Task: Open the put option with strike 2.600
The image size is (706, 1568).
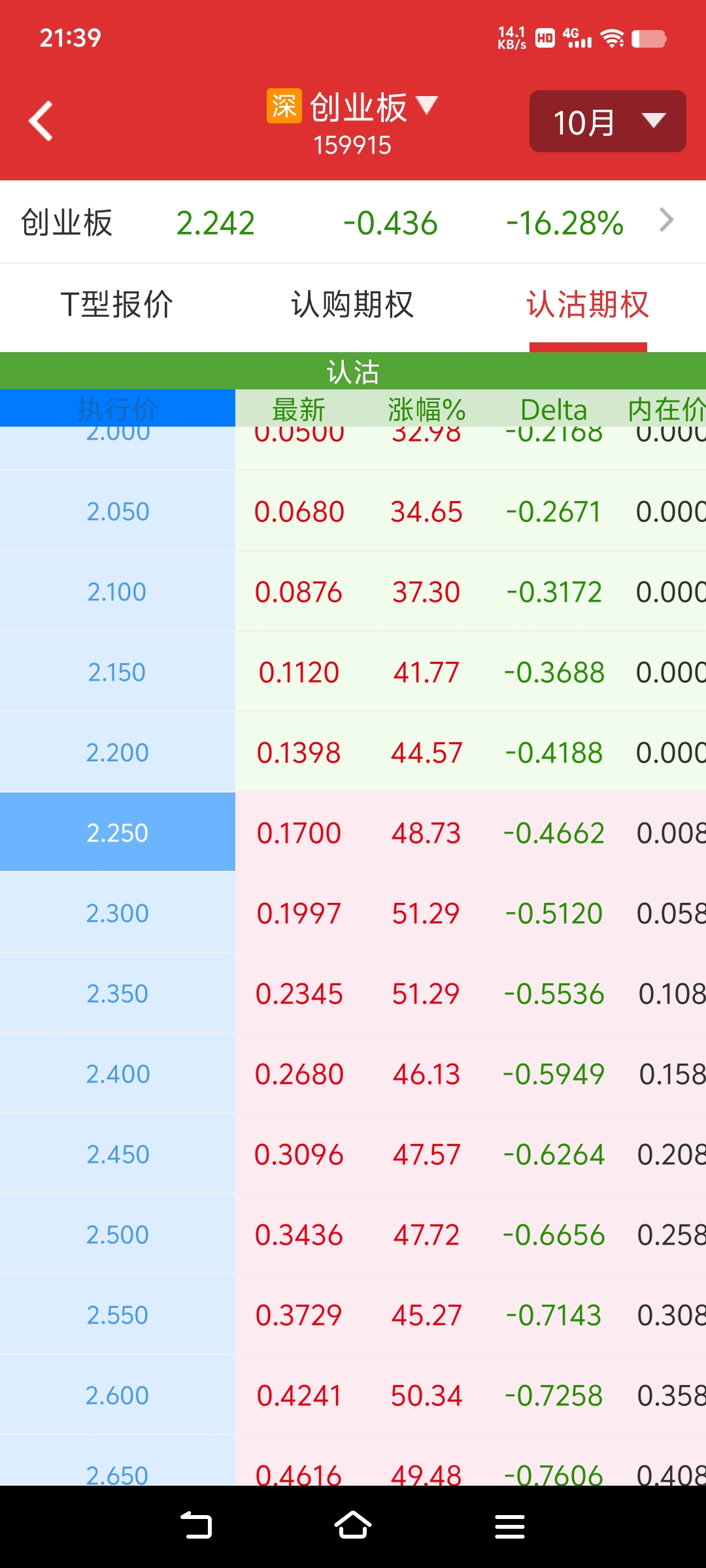Action: pyautogui.click(x=353, y=1396)
